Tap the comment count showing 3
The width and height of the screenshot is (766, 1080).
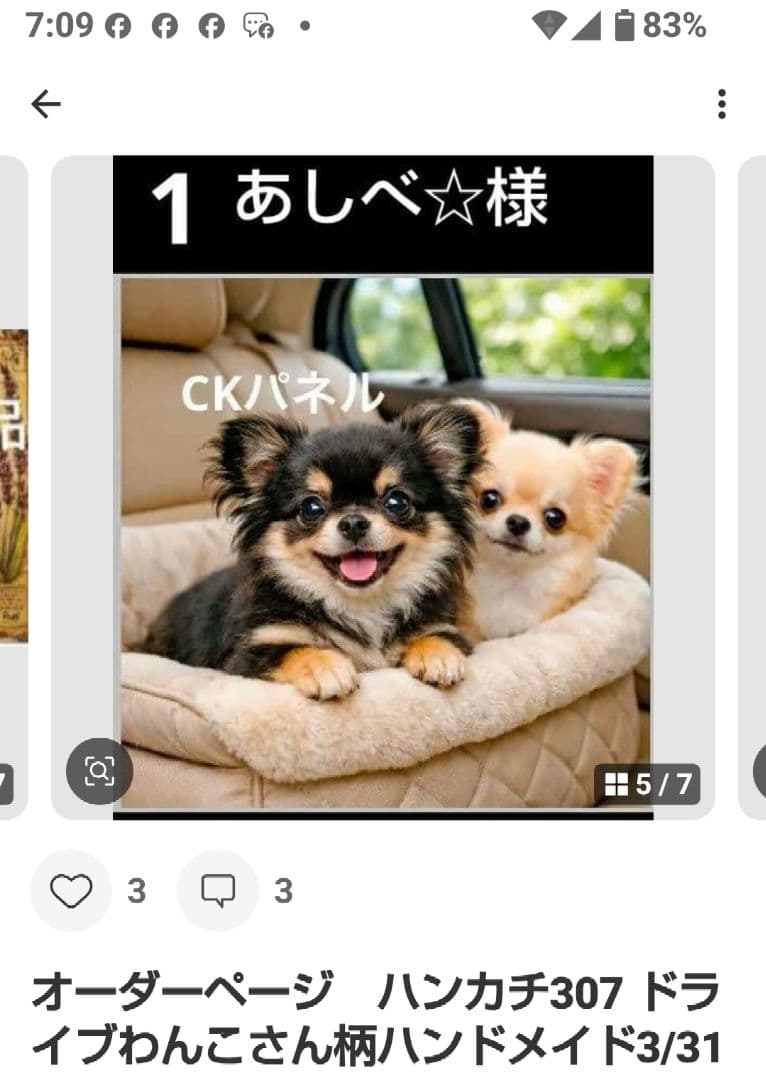[x=281, y=890]
